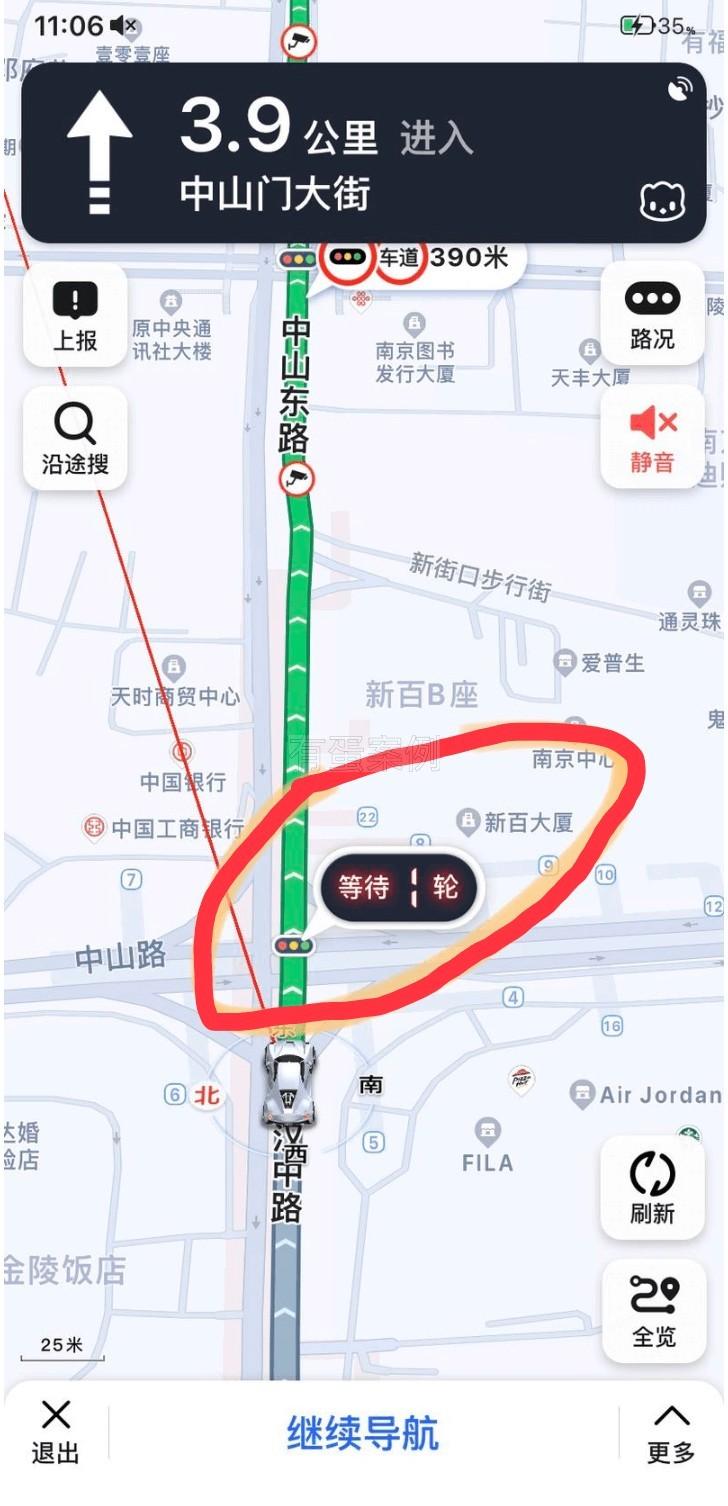Tap 退出 to exit navigation
The image size is (728, 1506).
tap(56, 1431)
